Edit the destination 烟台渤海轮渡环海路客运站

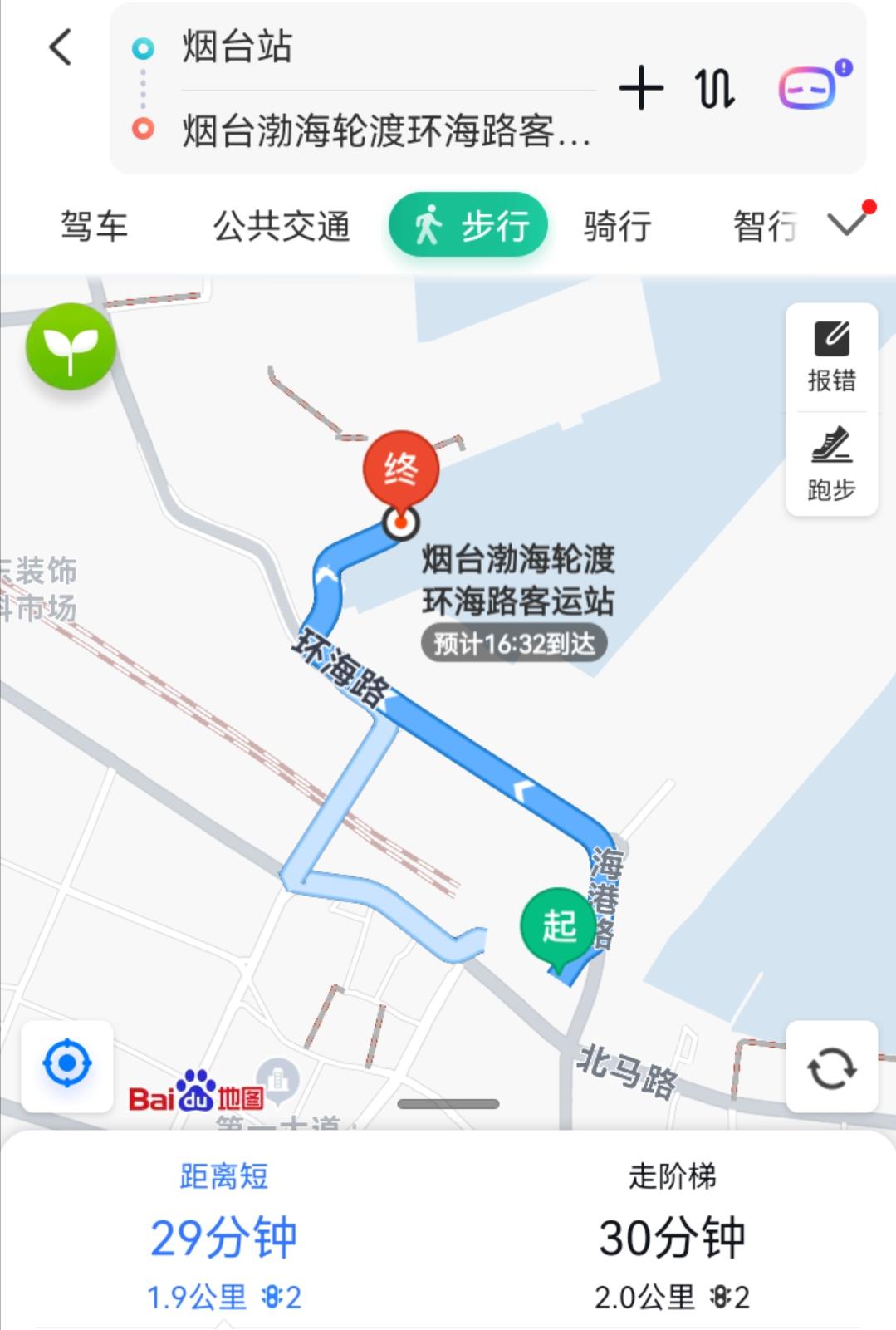tap(386, 131)
